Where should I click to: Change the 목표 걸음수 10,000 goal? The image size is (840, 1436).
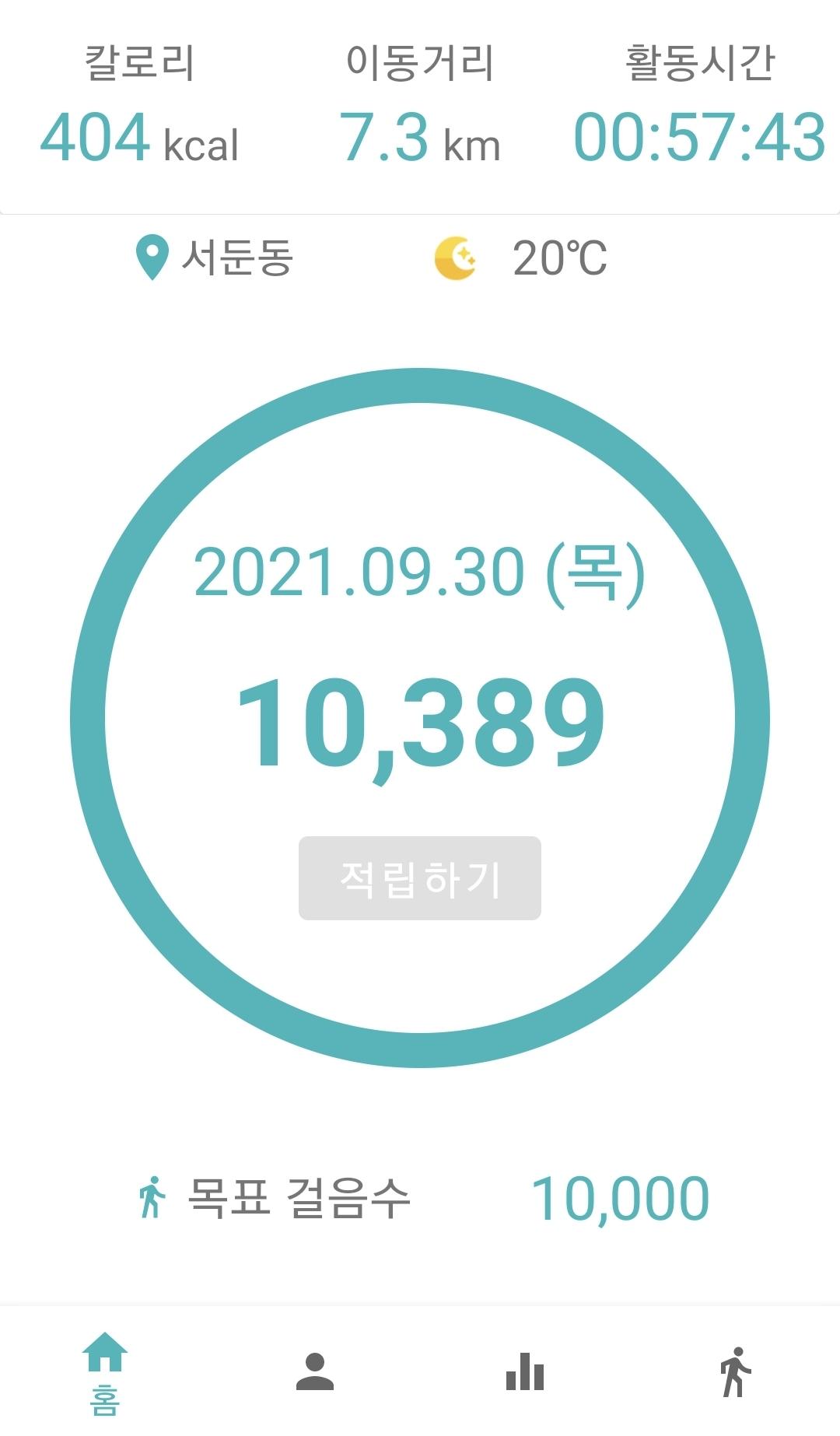click(x=619, y=1199)
